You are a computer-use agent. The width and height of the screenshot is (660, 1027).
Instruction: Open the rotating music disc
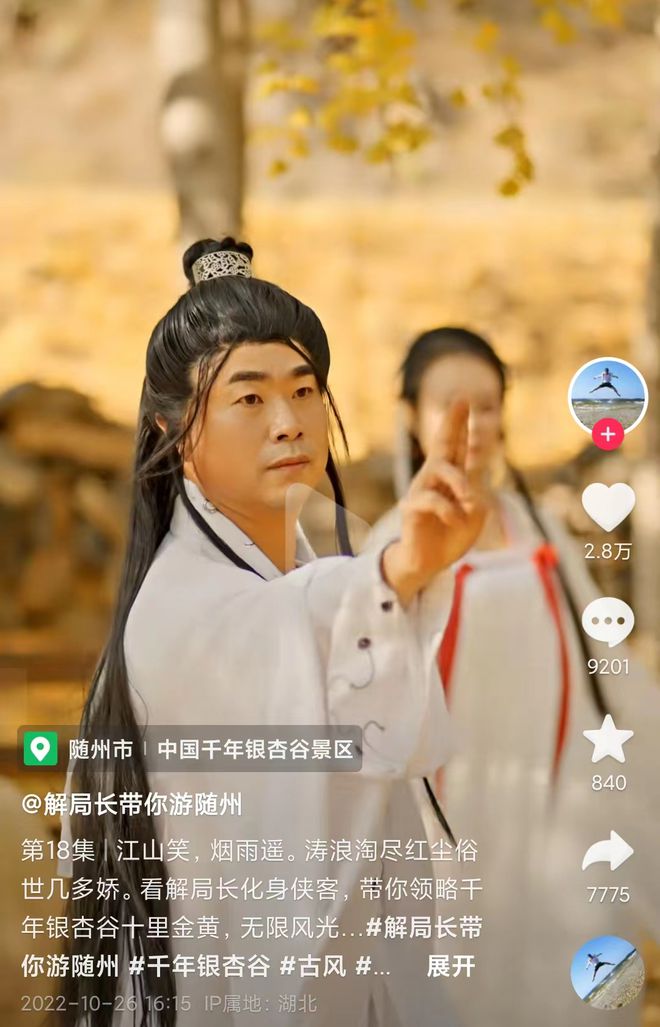(607, 971)
